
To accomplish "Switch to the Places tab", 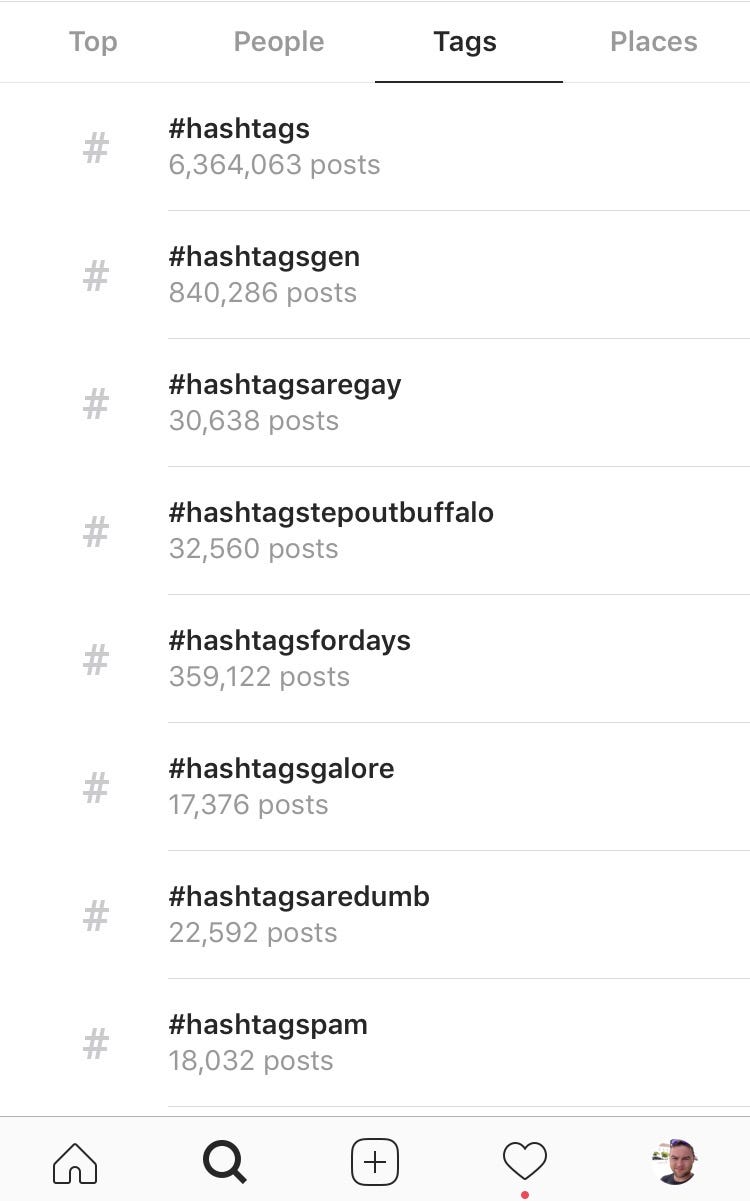I will pos(654,42).
